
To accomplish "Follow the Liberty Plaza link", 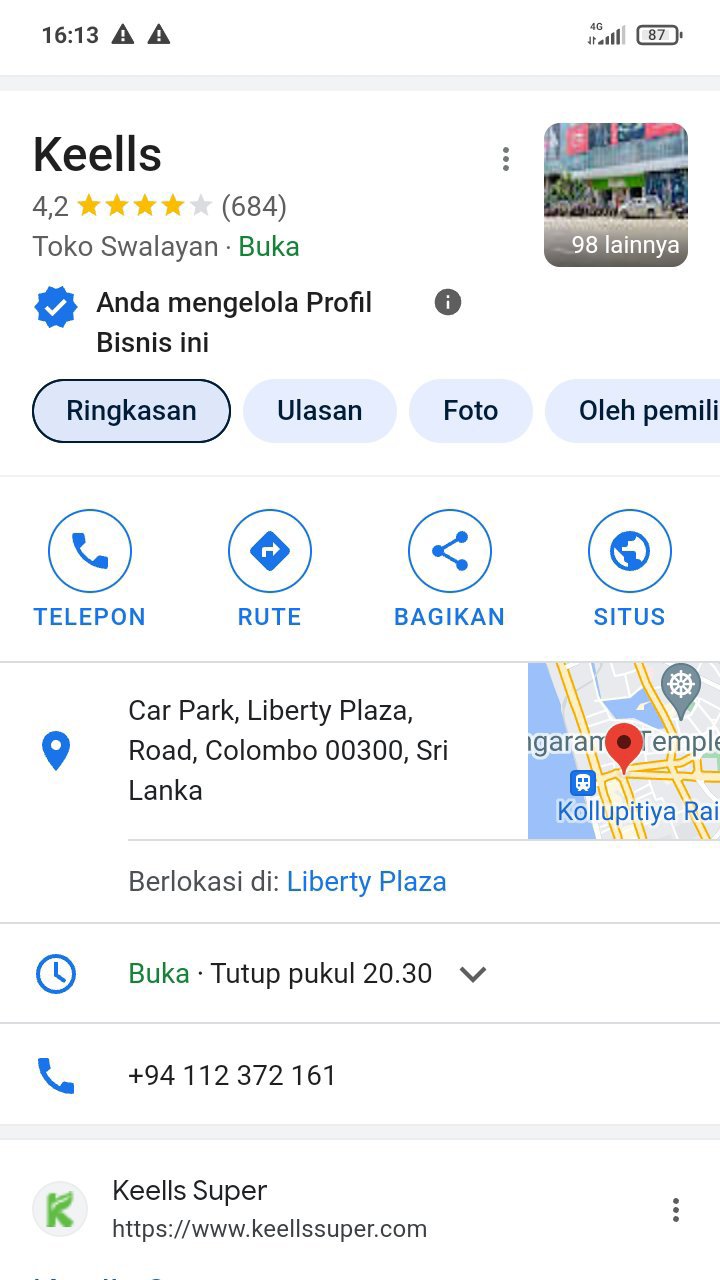I will click(x=366, y=881).
